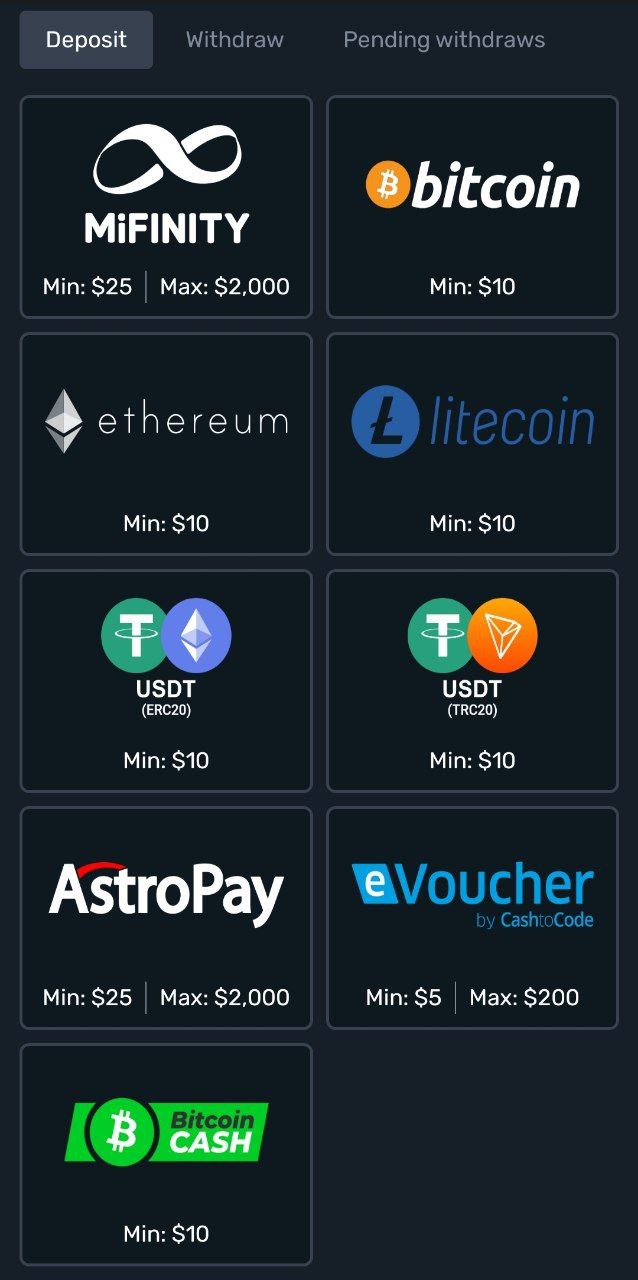
Task: Deposit with eVoucher by CashtoCode
Action: (472, 918)
